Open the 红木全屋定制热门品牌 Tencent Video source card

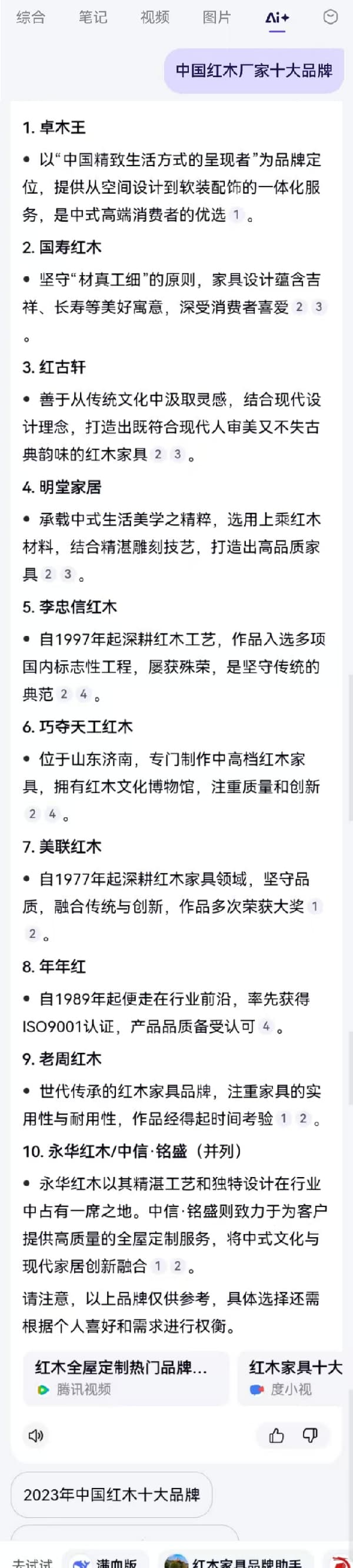tap(125, 1377)
